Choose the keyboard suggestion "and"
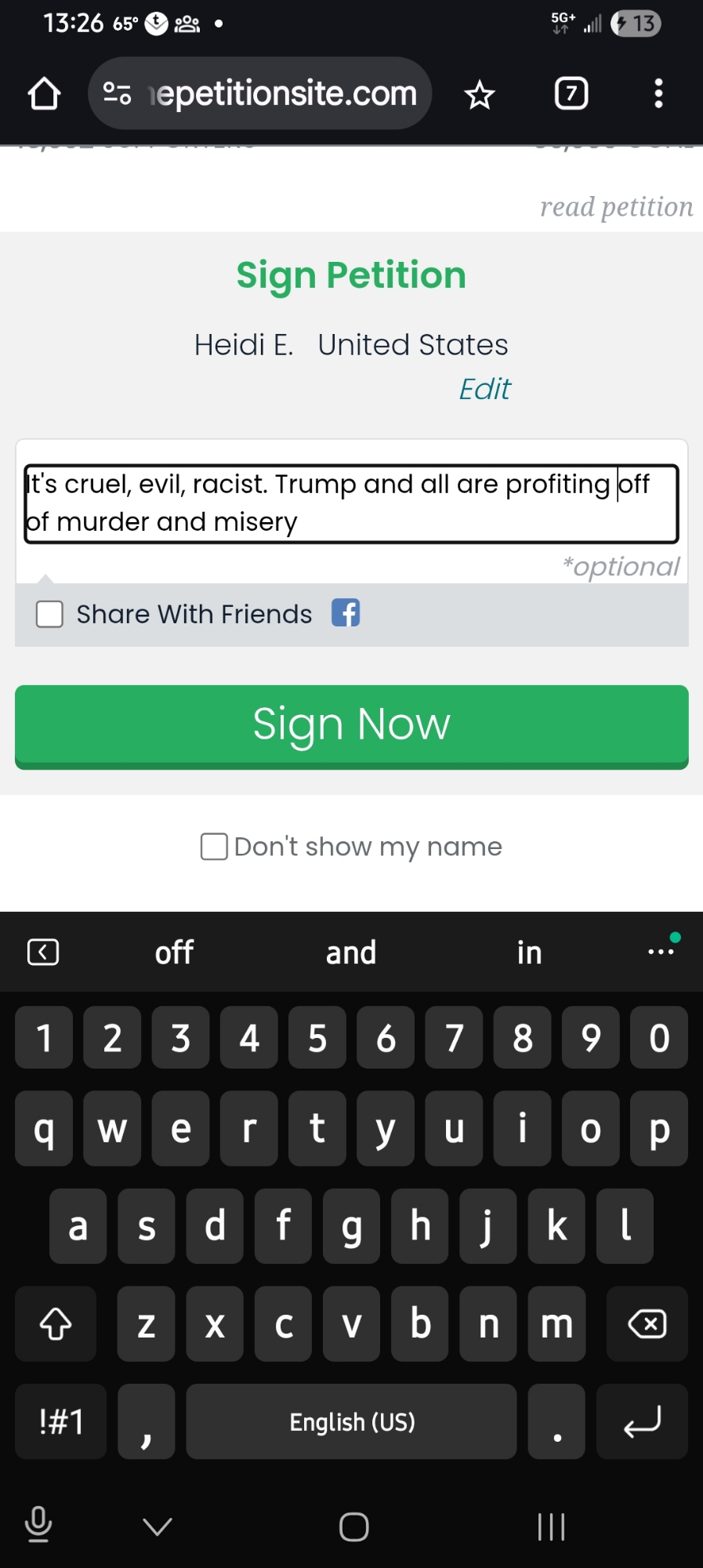This screenshot has height=1568, width=703. [x=351, y=953]
